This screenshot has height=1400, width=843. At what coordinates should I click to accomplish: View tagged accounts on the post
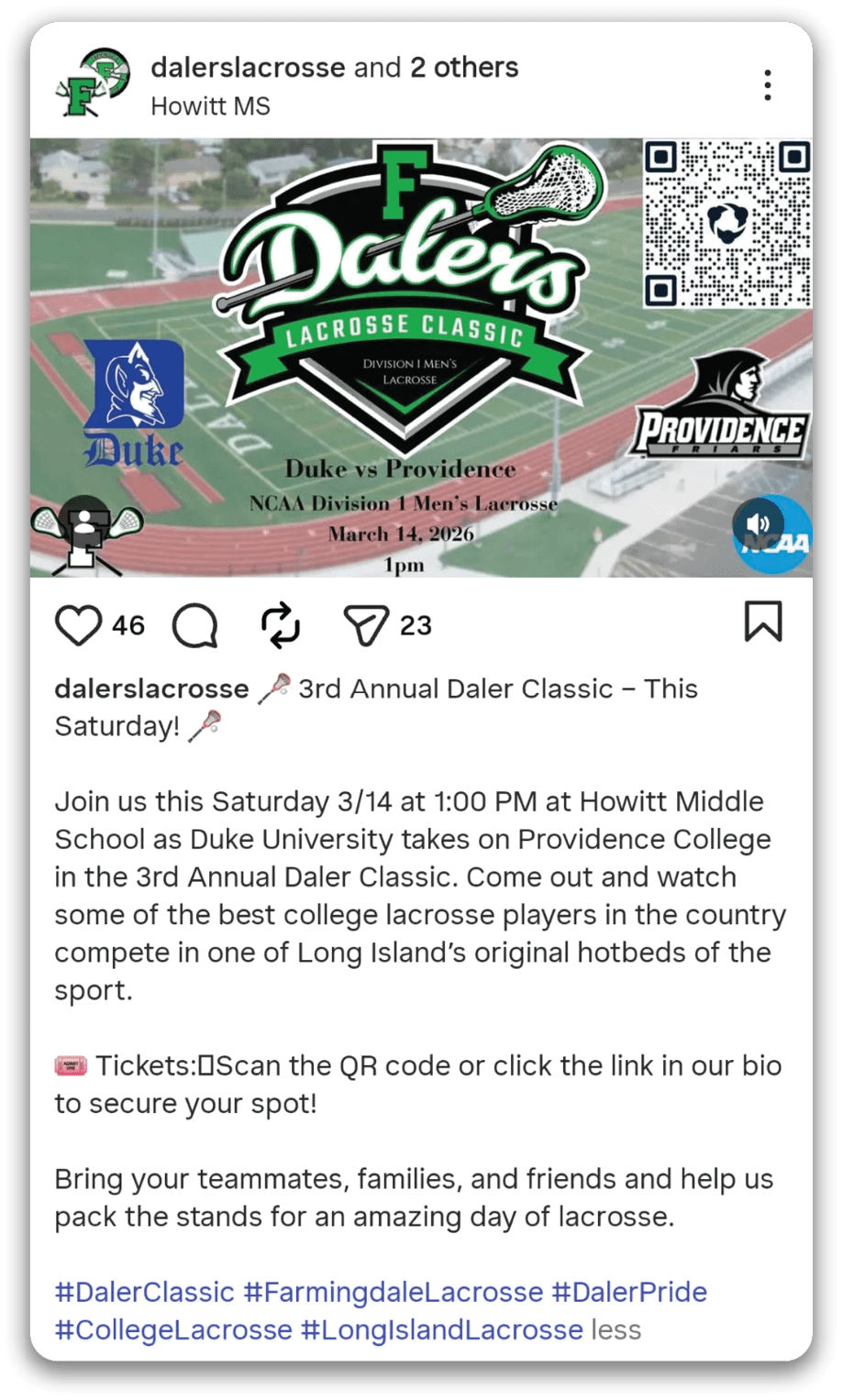click(84, 530)
